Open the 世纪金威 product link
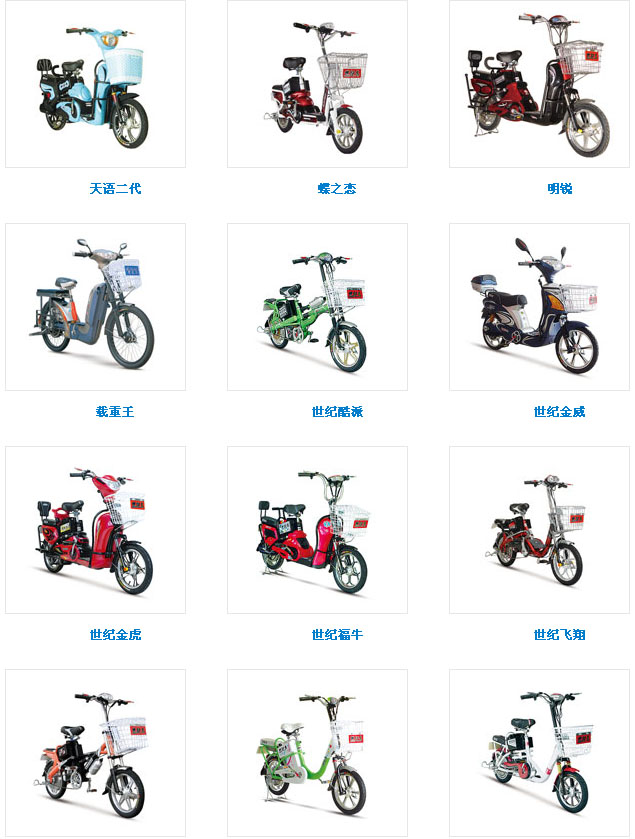 pyautogui.click(x=559, y=411)
